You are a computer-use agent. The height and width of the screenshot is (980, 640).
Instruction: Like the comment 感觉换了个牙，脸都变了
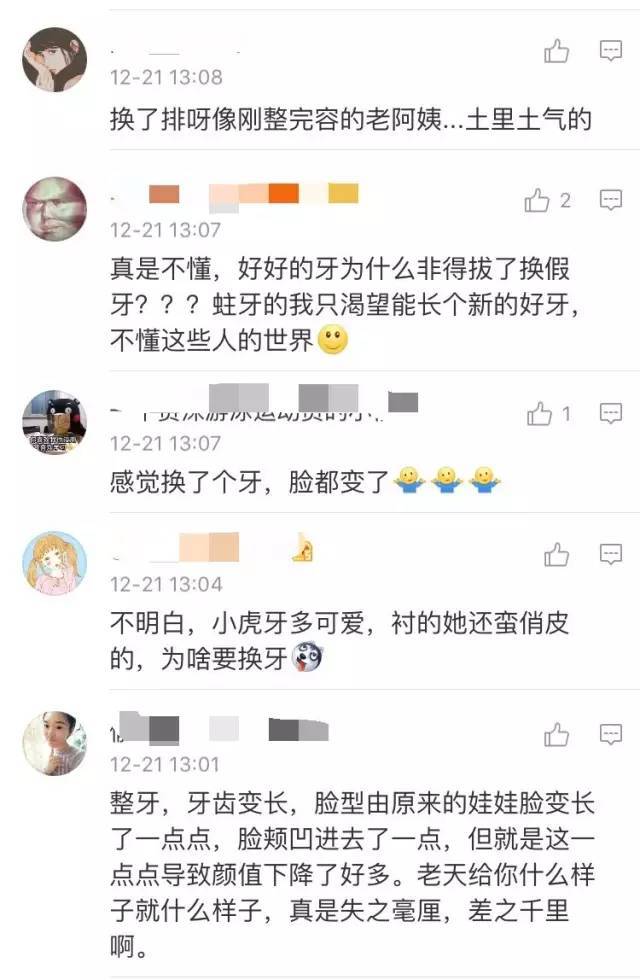tap(540, 413)
